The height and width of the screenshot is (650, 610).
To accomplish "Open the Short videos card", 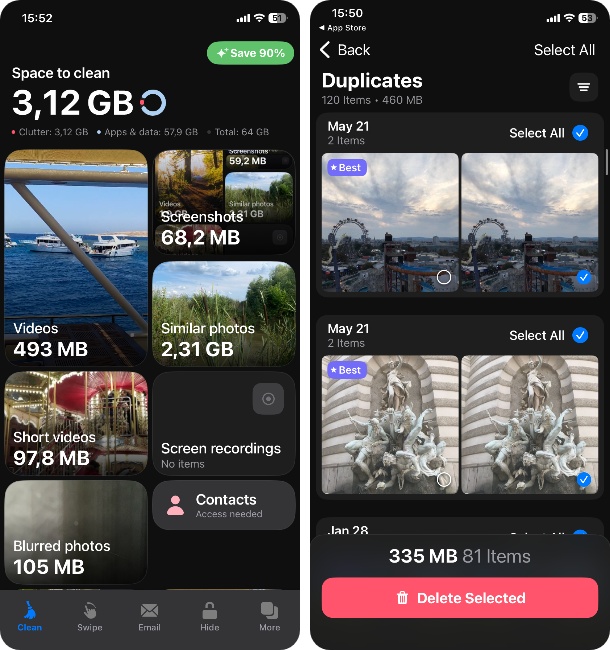I will point(76,422).
